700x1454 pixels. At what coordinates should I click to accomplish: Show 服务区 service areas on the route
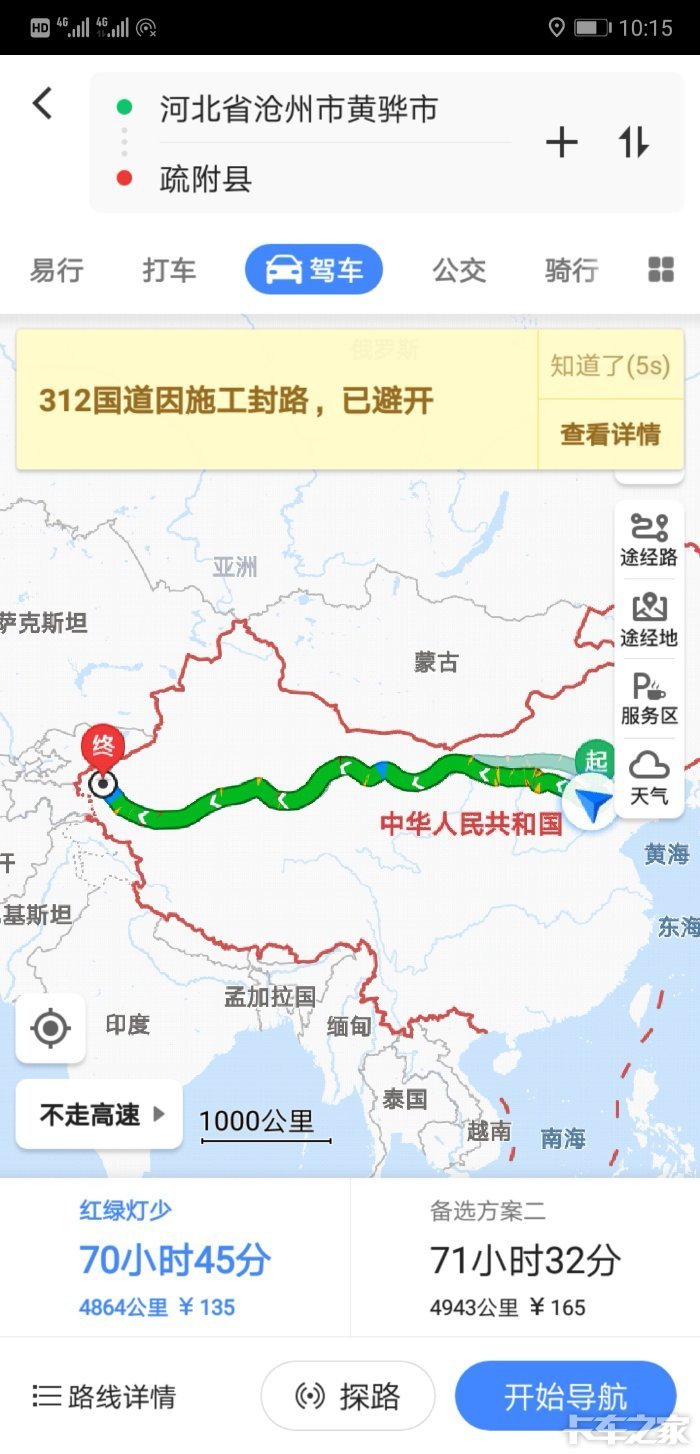649,699
